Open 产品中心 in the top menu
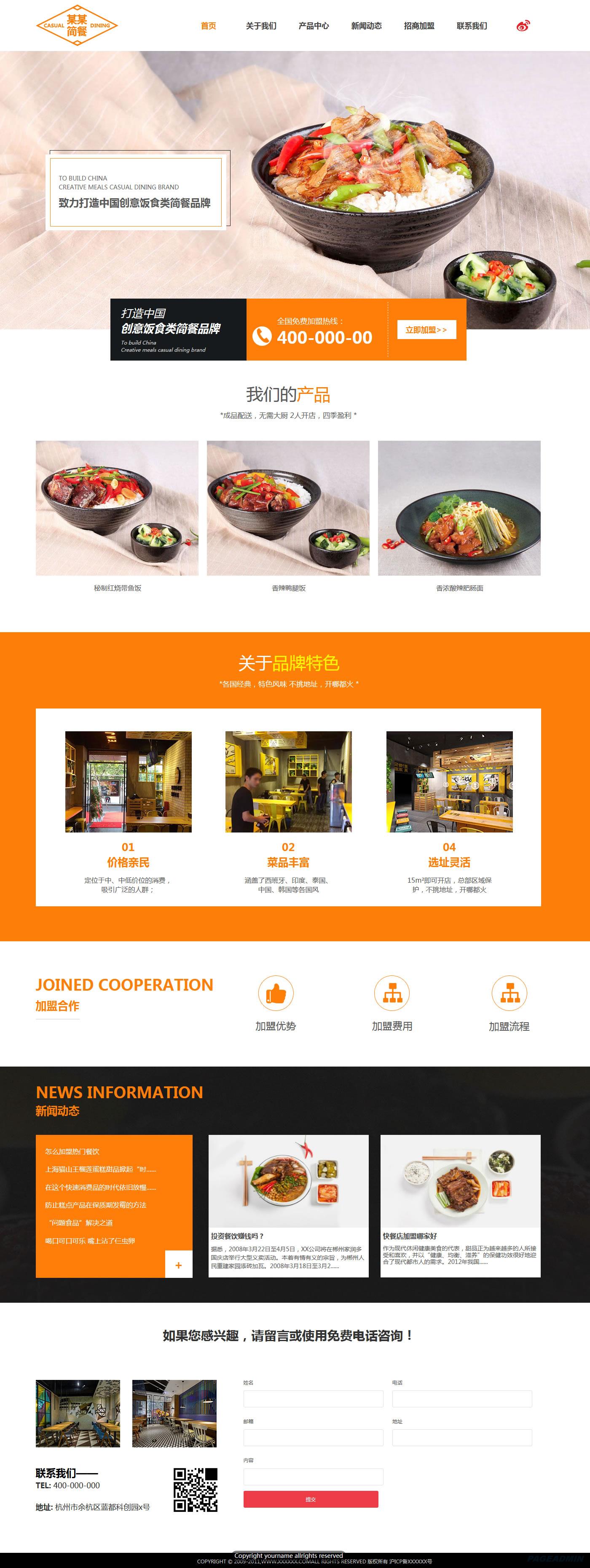The image size is (590, 1568). tap(313, 26)
